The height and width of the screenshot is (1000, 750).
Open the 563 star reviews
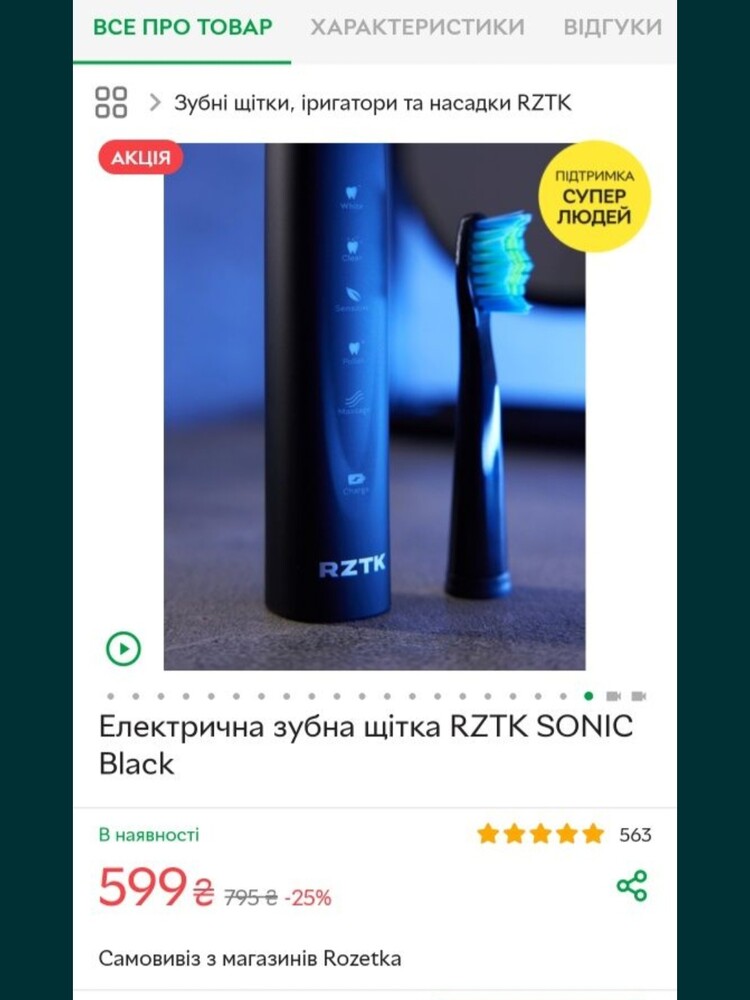point(564,834)
